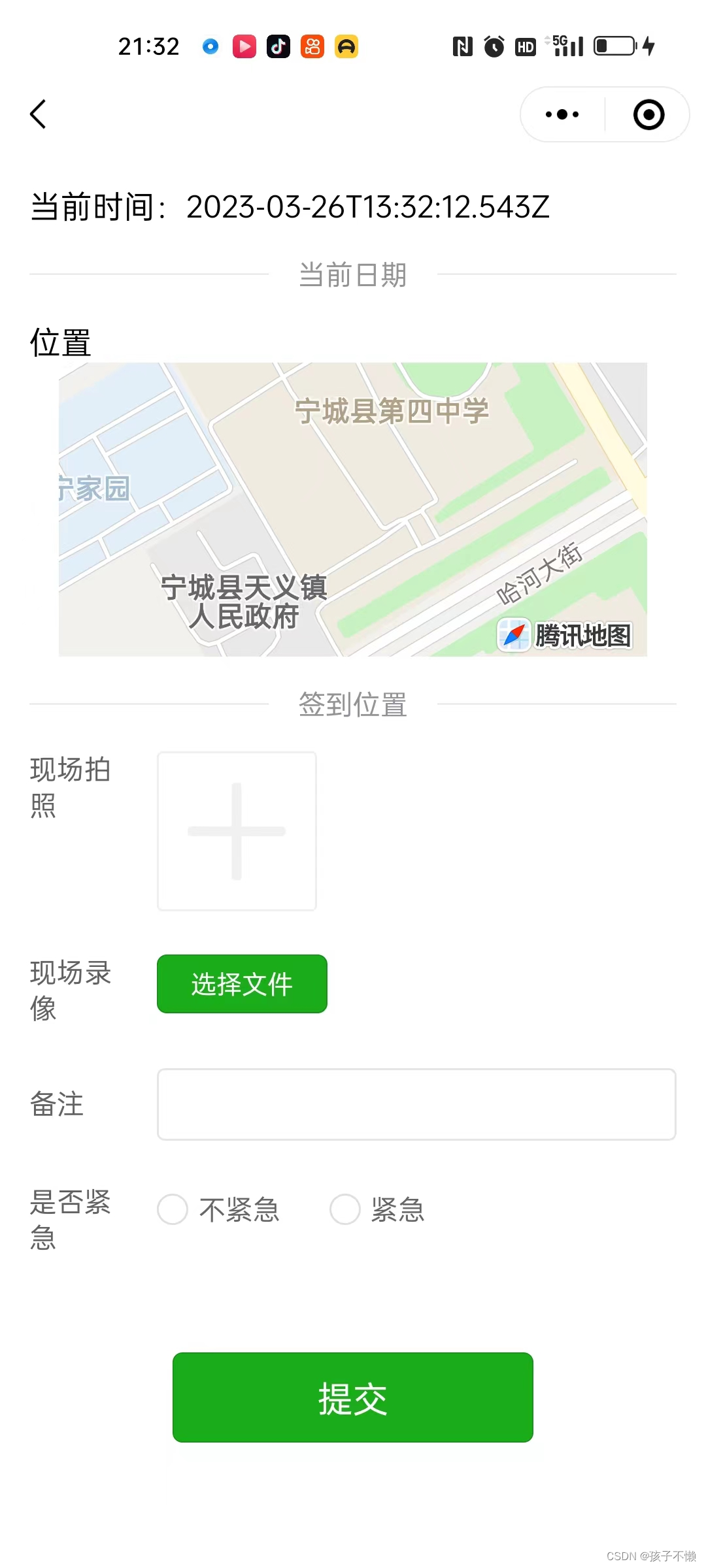Go back to the previous page
Screen dimensions: 706x1568
39,114
